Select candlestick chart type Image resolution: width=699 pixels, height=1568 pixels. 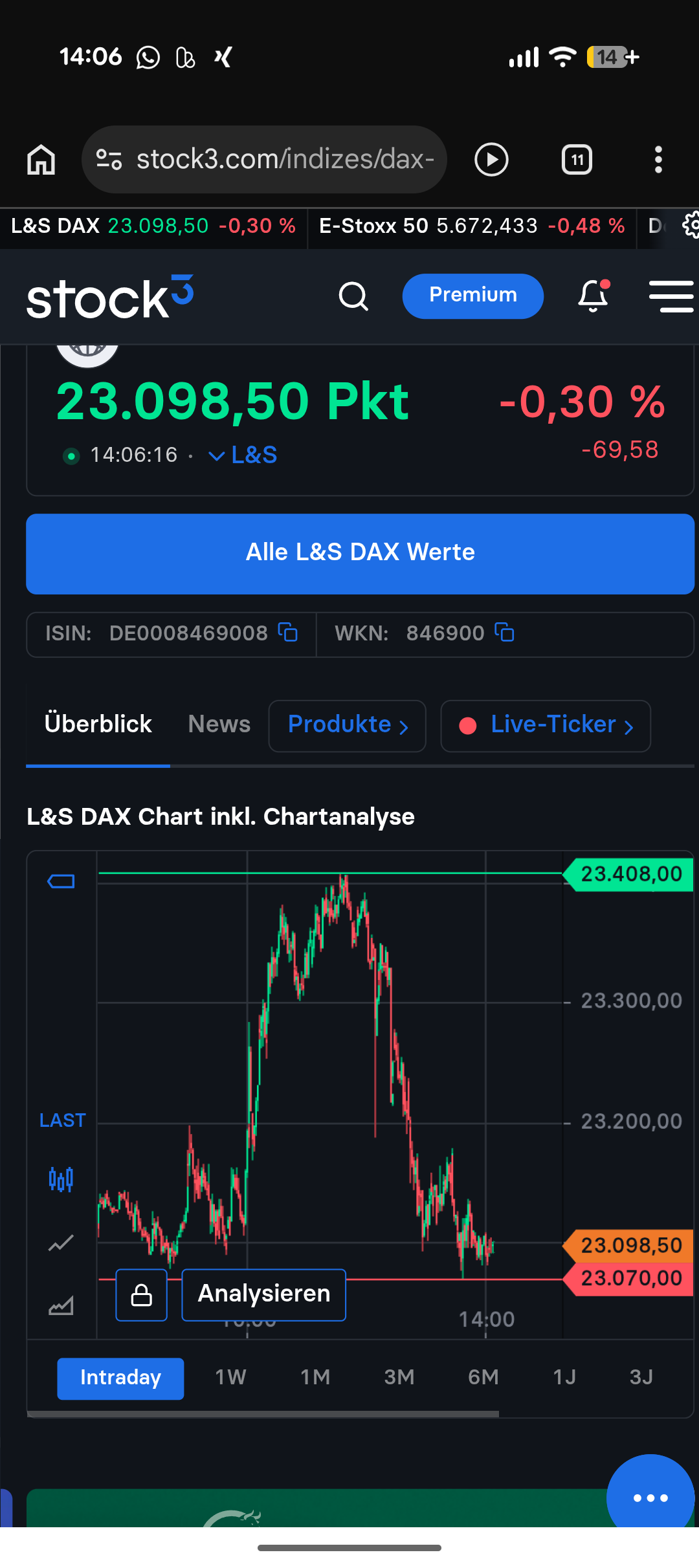tap(61, 1180)
